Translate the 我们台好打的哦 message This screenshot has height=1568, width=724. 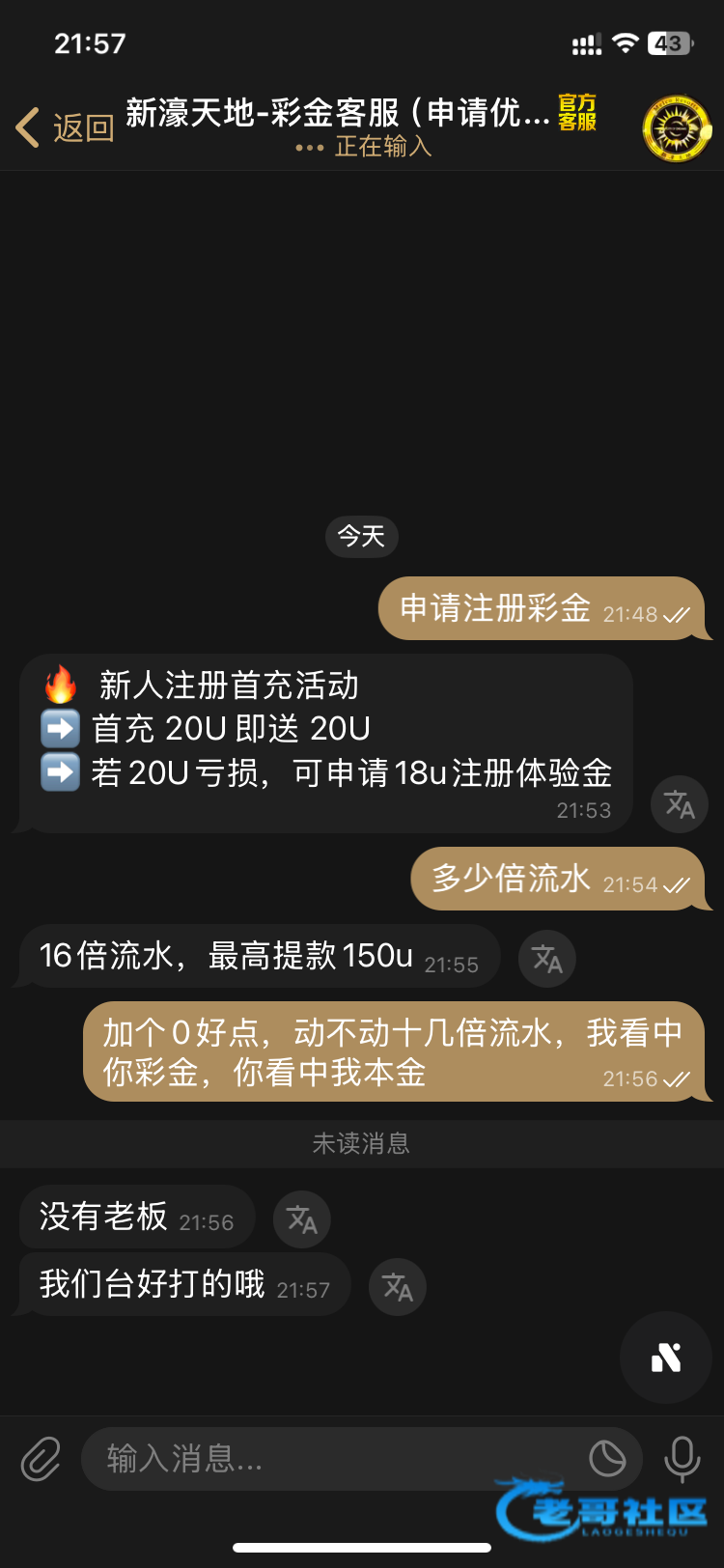pos(398,1287)
